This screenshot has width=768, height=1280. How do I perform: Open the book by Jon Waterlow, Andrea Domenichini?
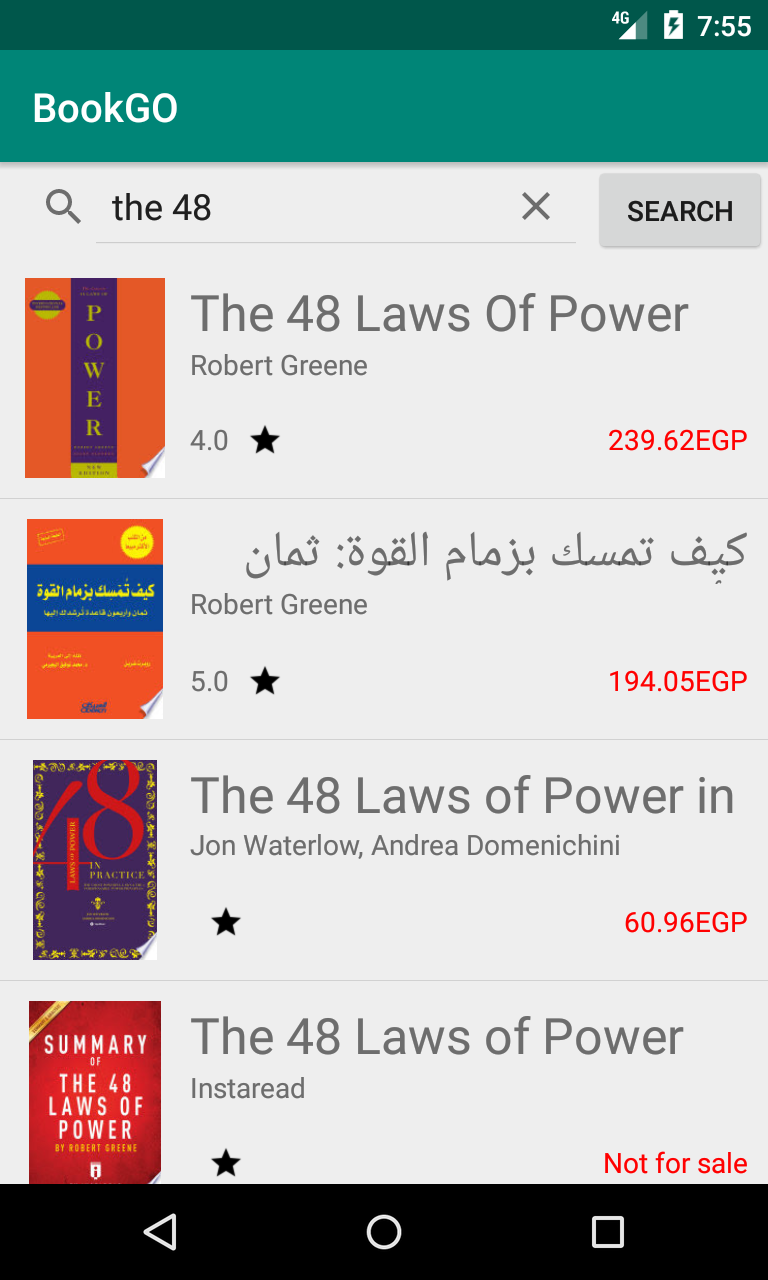point(462,797)
